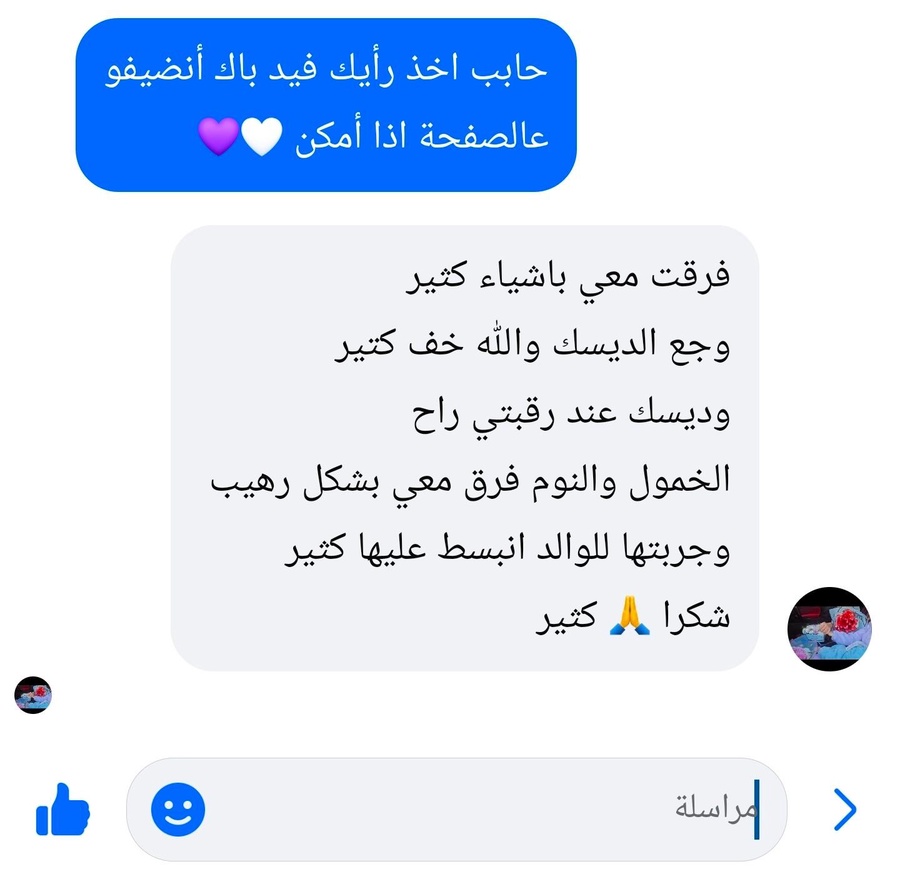Open the emoji picker
The height and width of the screenshot is (879, 900).
[178, 808]
